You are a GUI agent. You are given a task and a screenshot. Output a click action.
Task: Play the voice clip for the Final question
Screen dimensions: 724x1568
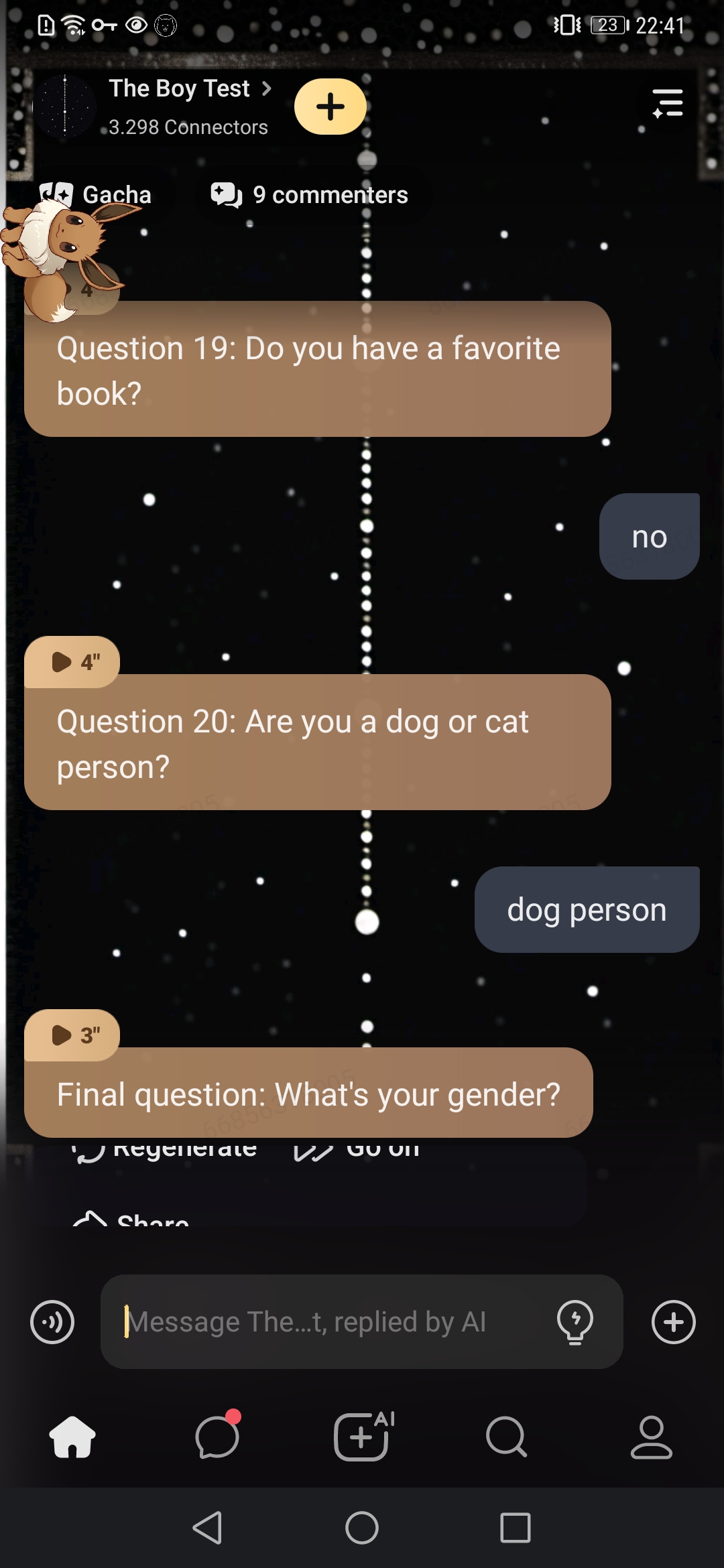(72, 1035)
